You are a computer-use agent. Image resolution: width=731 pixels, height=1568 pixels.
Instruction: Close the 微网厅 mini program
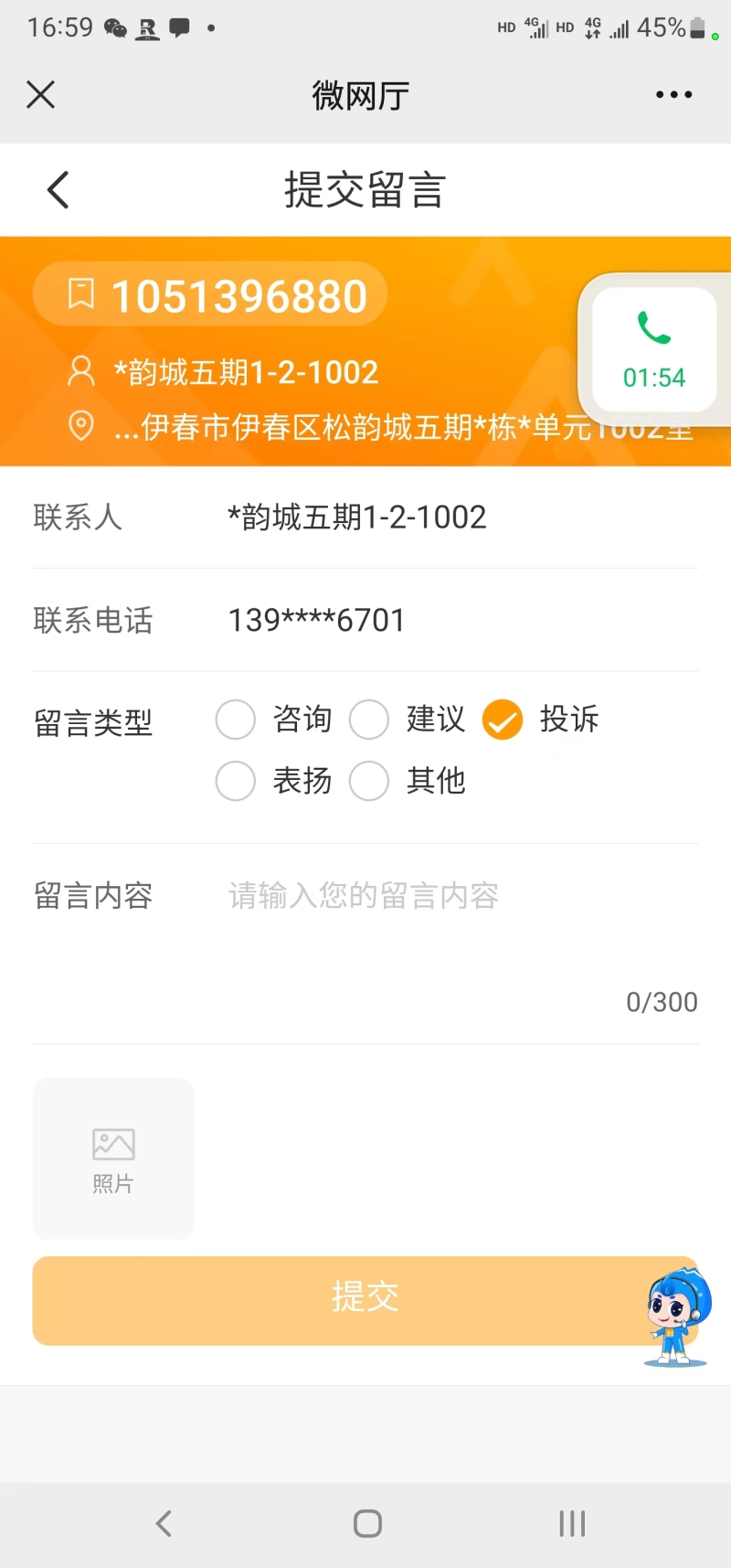41,94
